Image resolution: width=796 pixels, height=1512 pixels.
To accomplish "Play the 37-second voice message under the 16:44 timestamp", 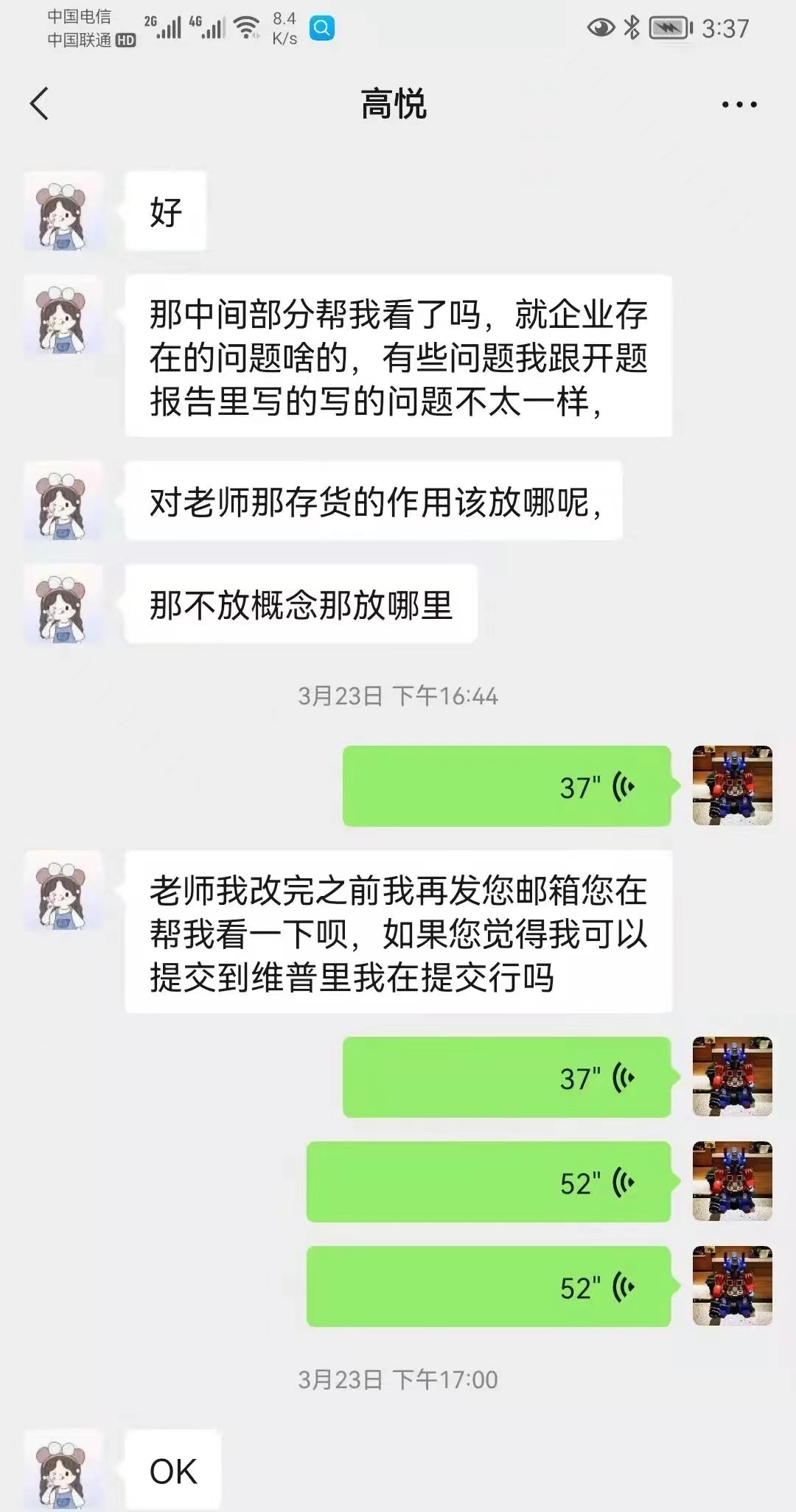I will [x=506, y=786].
